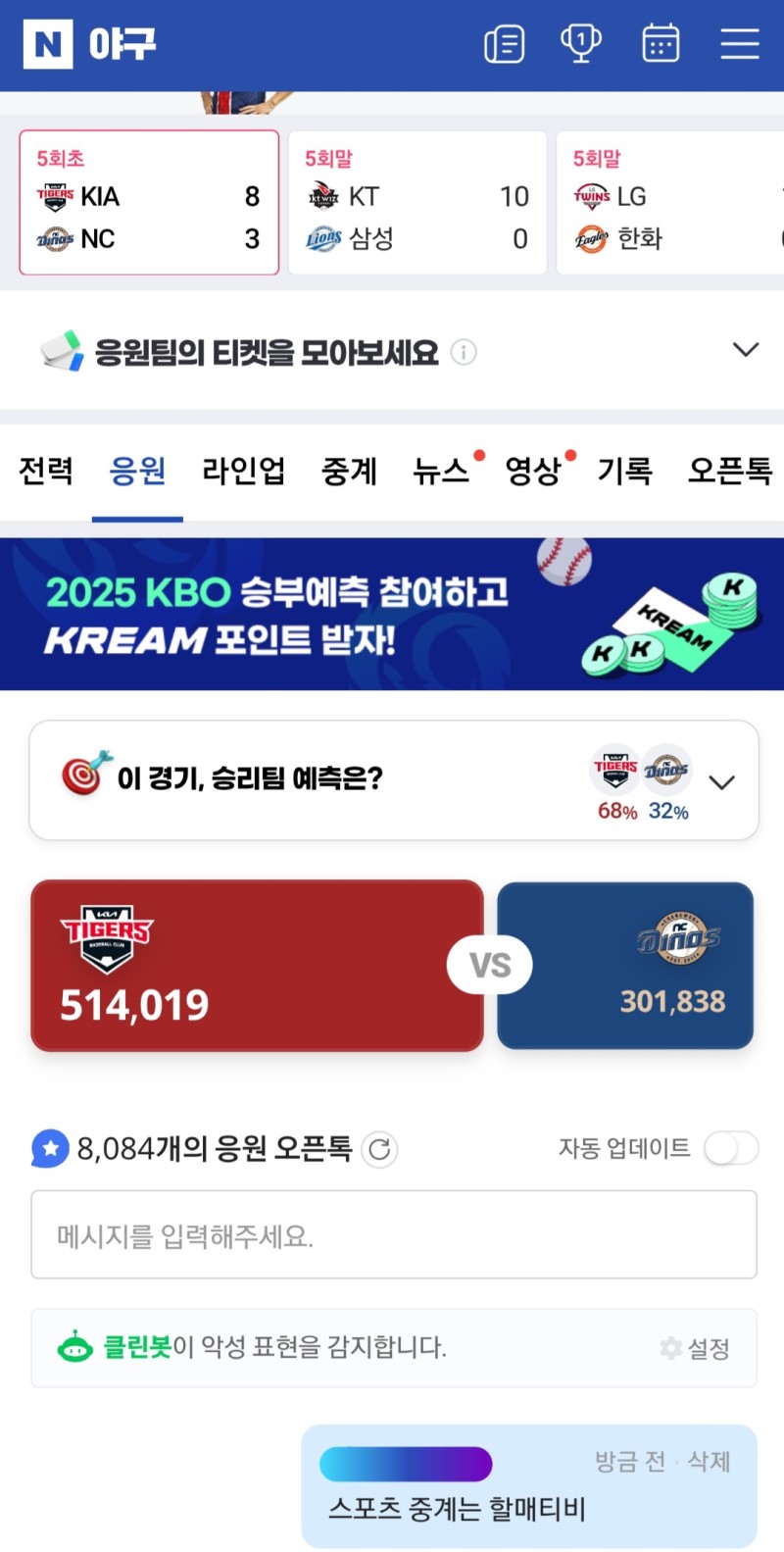
Task: Open the 2025 KBO 승부예측 banner
Action: click(x=392, y=614)
